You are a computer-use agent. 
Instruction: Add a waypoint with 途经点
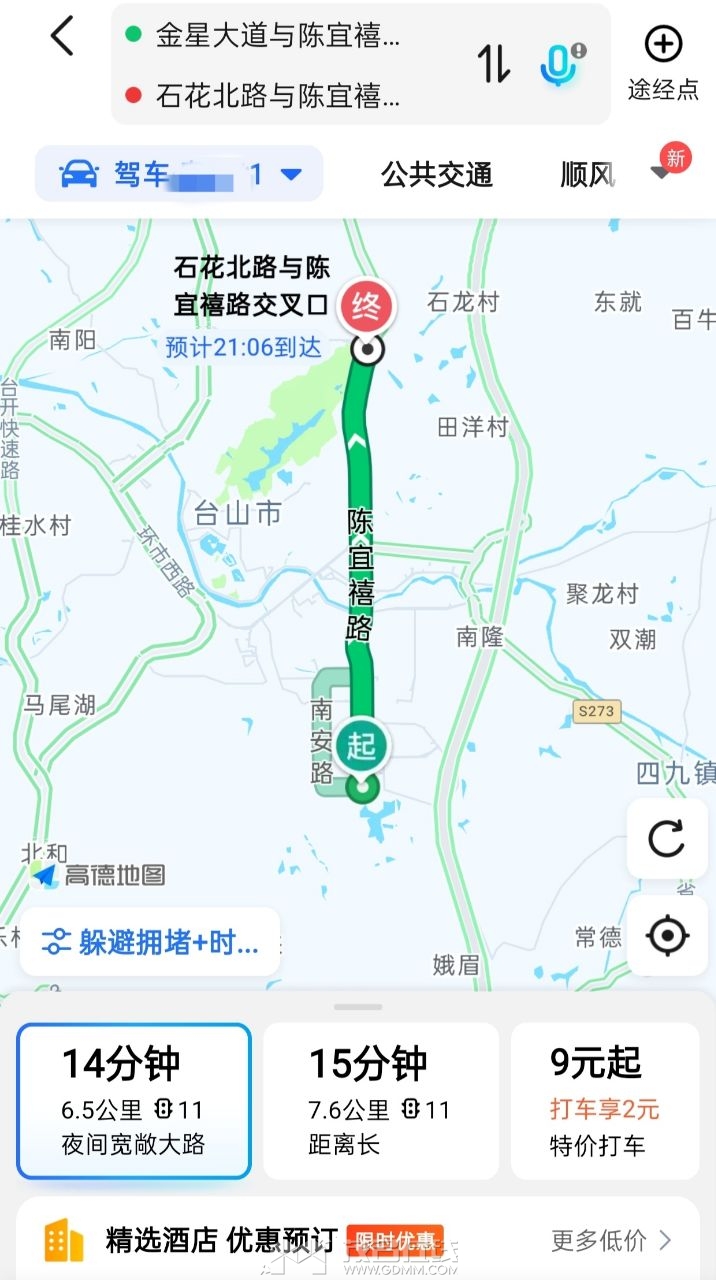(663, 62)
